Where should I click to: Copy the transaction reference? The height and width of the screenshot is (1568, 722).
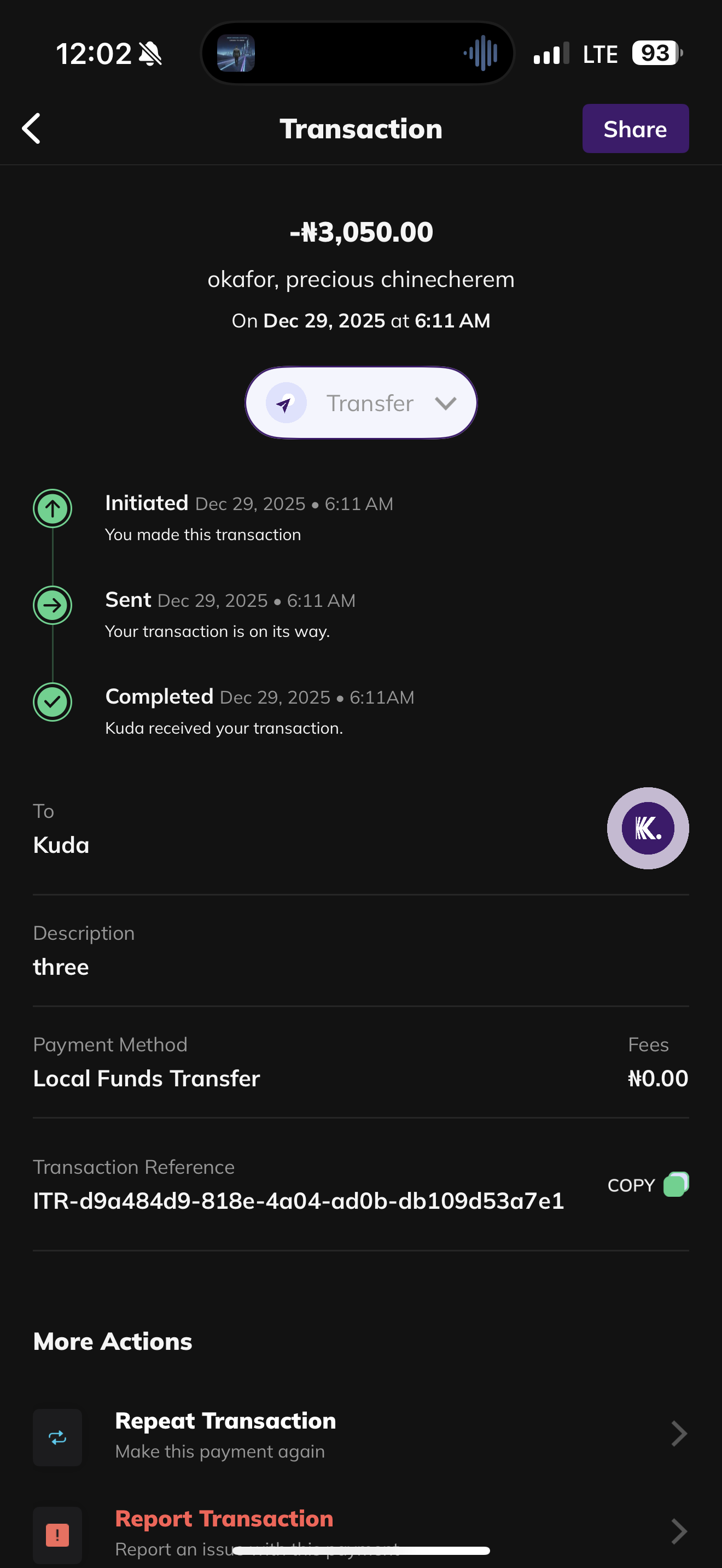point(648,1185)
